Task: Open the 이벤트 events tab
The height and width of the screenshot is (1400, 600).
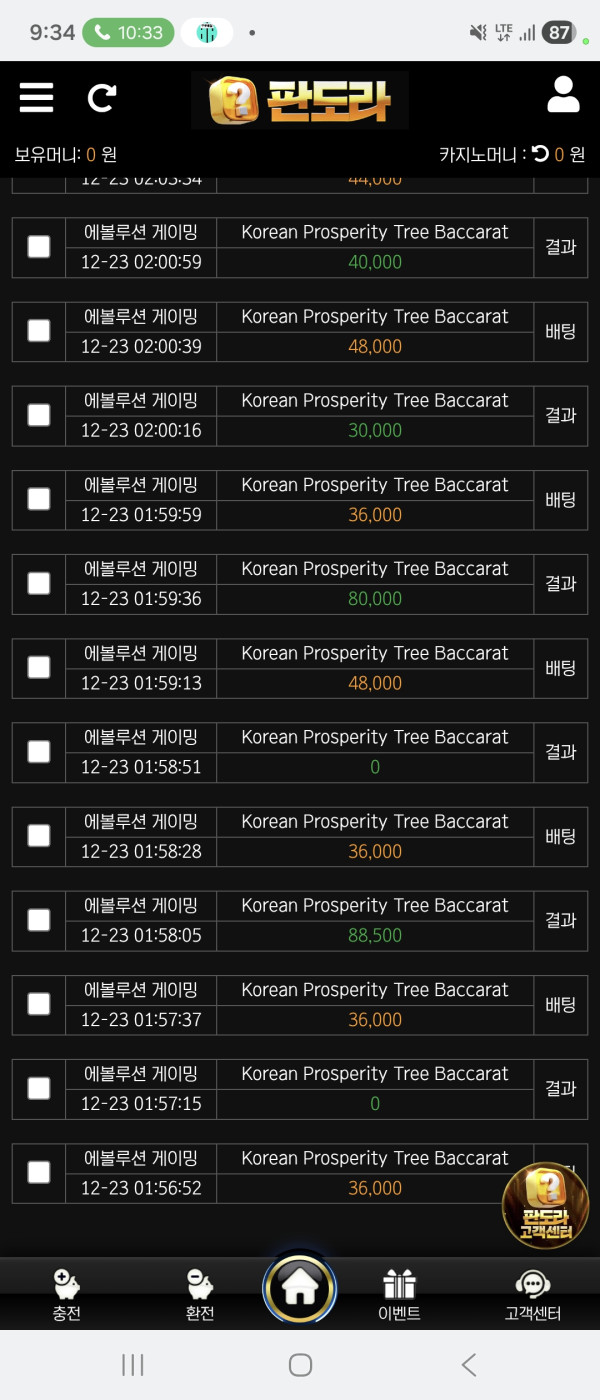Action: 399,1294
